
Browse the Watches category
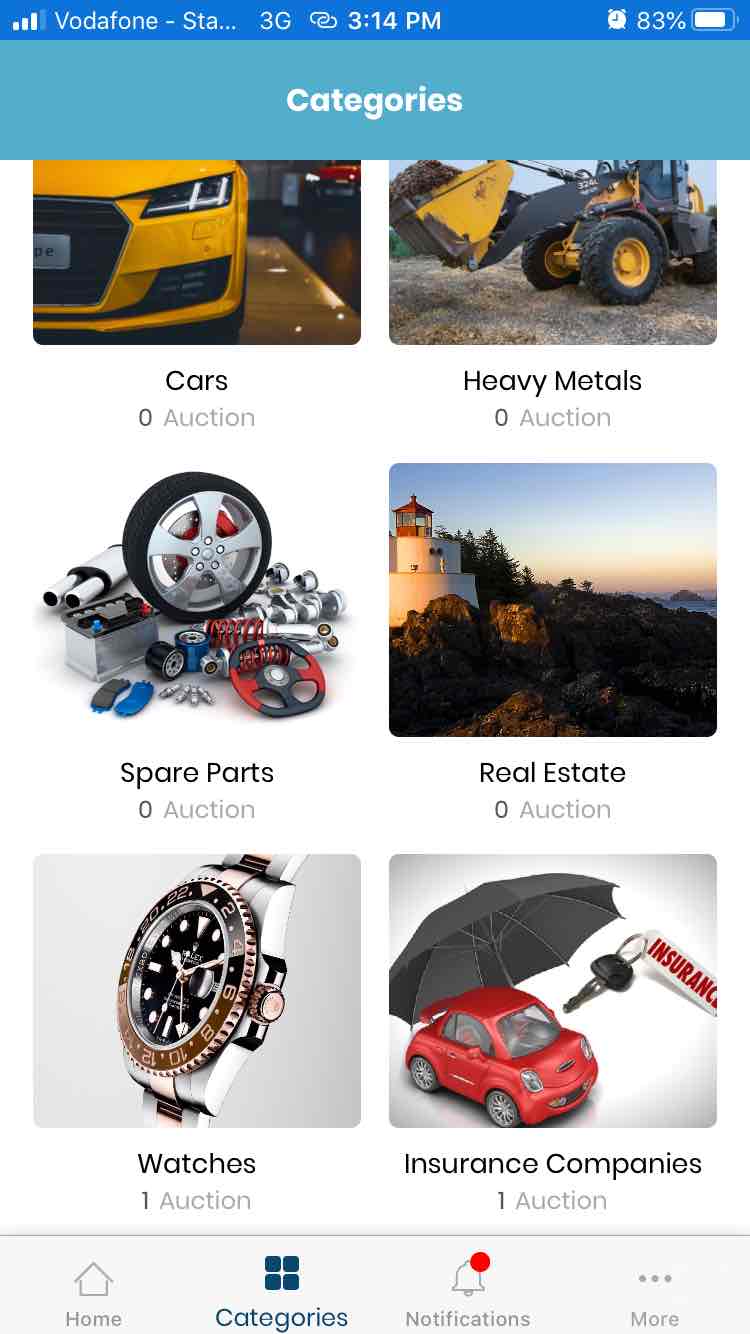pyautogui.click(x=197, y=991)
